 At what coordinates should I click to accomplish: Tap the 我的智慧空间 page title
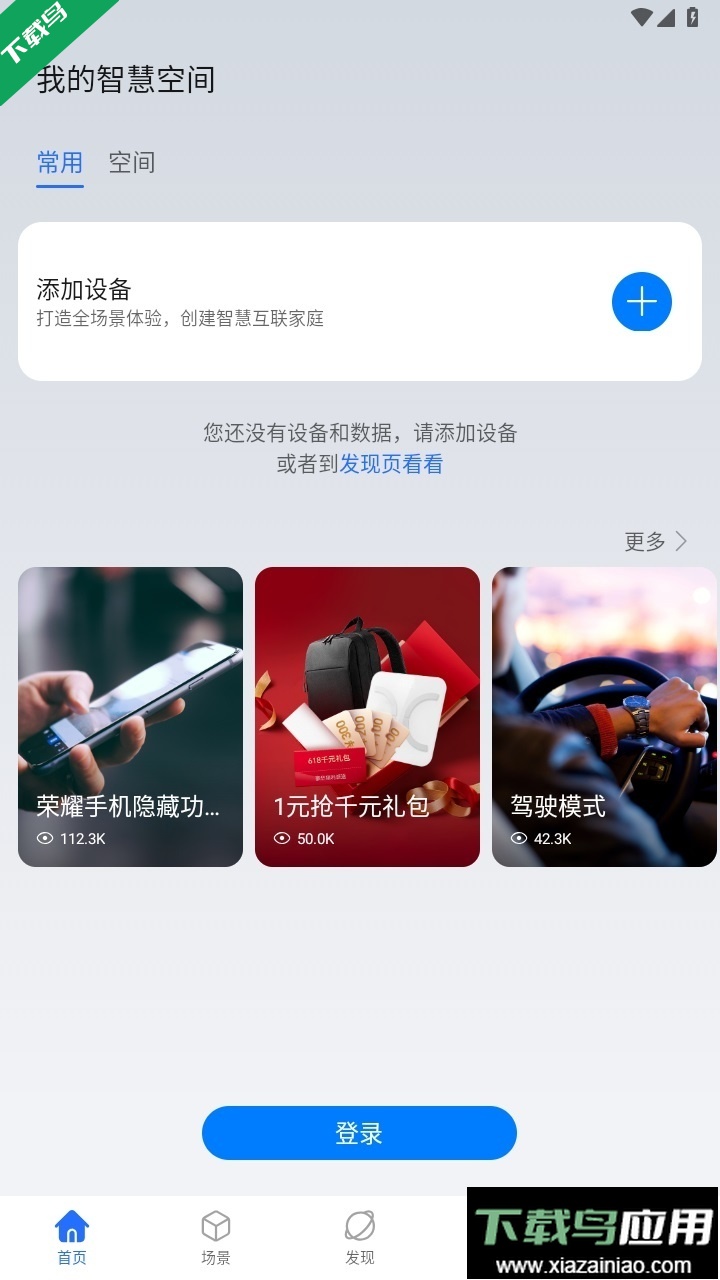pos(125,80)
